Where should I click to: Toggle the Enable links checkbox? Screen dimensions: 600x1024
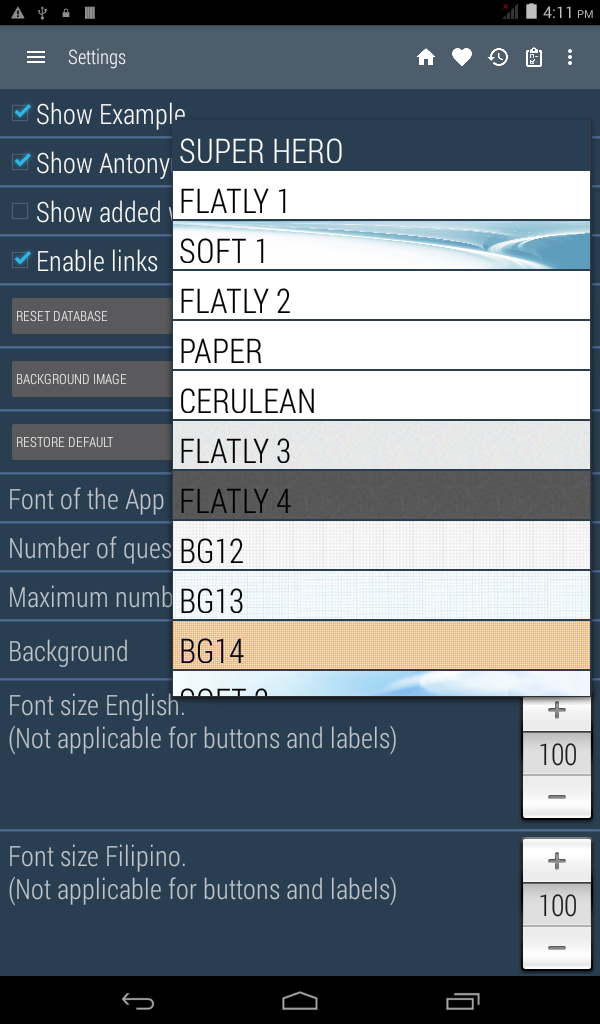pyautogui.click(x=21, y=260)
